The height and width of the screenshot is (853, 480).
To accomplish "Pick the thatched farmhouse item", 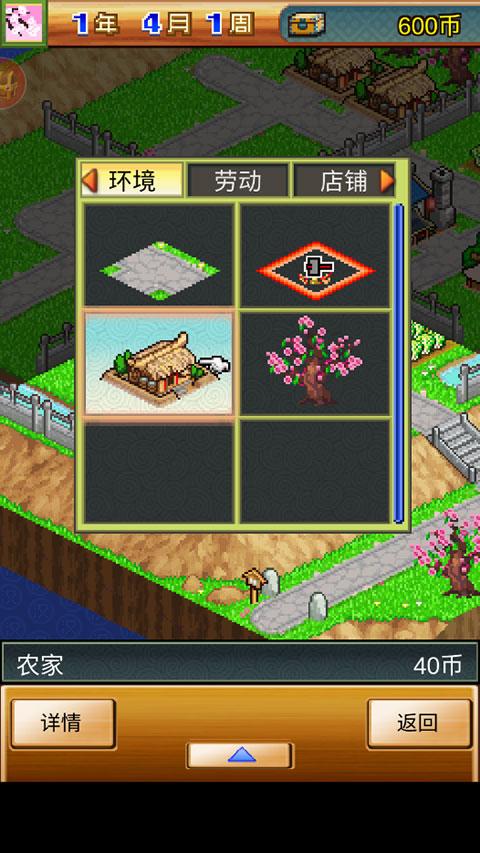I will tap(159, 363).
